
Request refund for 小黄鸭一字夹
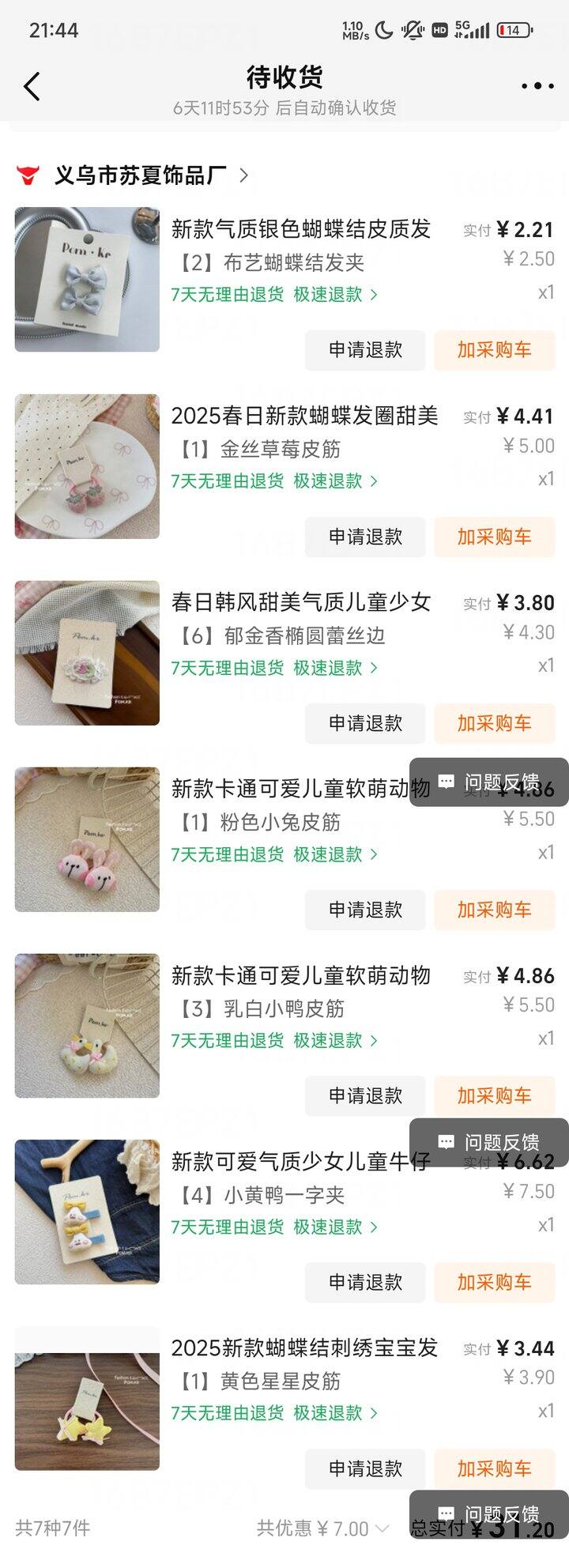pos(365,1283)
